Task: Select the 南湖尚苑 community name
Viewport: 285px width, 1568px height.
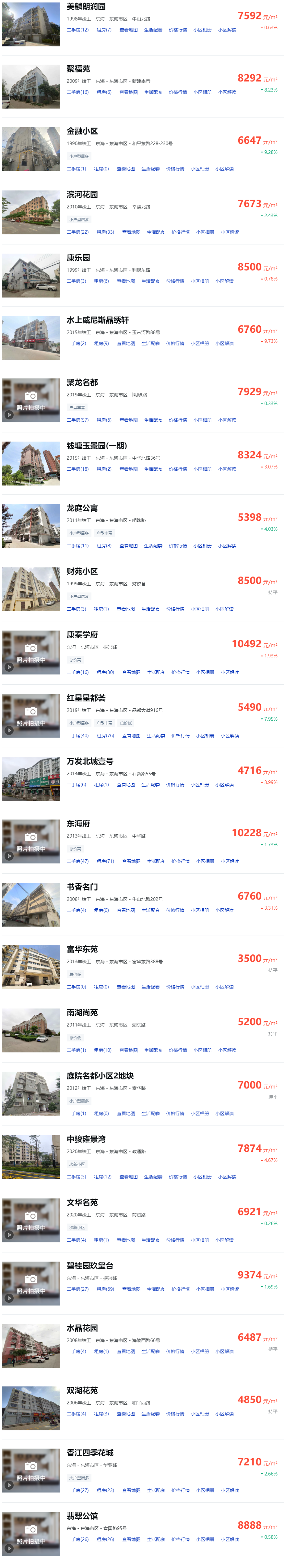Action: (82, 1013)
